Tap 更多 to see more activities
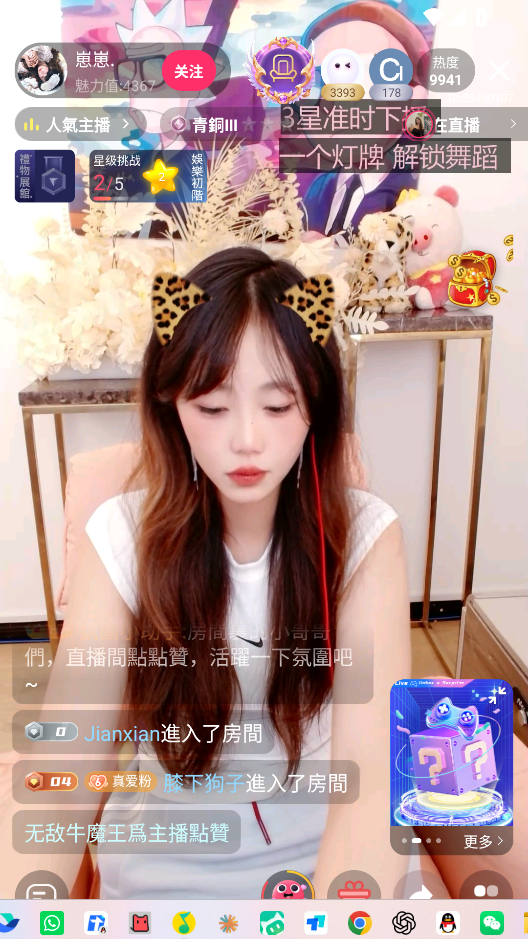Screen dimensions: 528x939 click(x=484, y=841)
